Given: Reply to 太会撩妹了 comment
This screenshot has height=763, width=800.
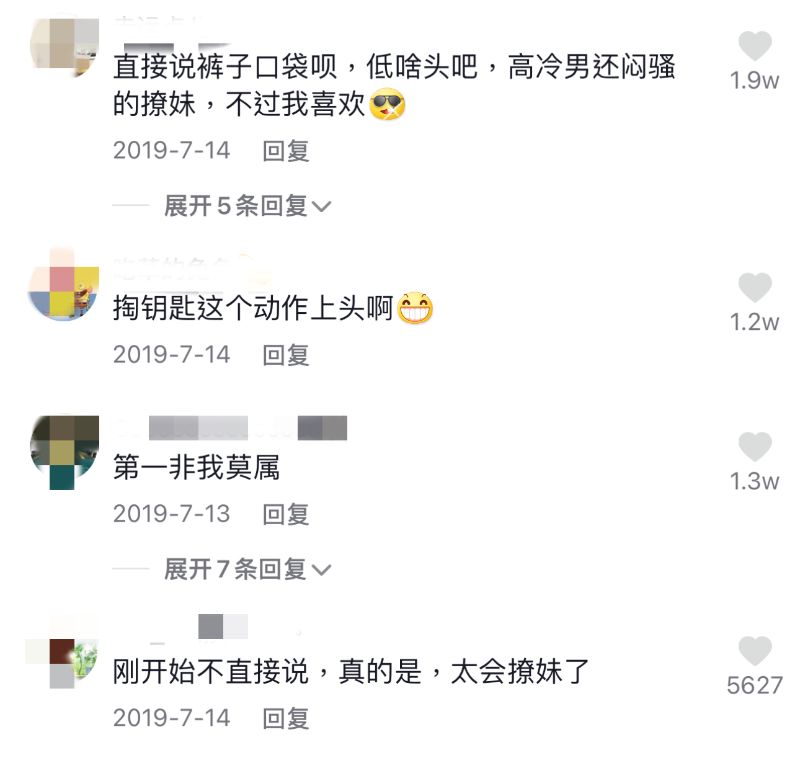Looking at the screenshot, I should click(286, 718).
